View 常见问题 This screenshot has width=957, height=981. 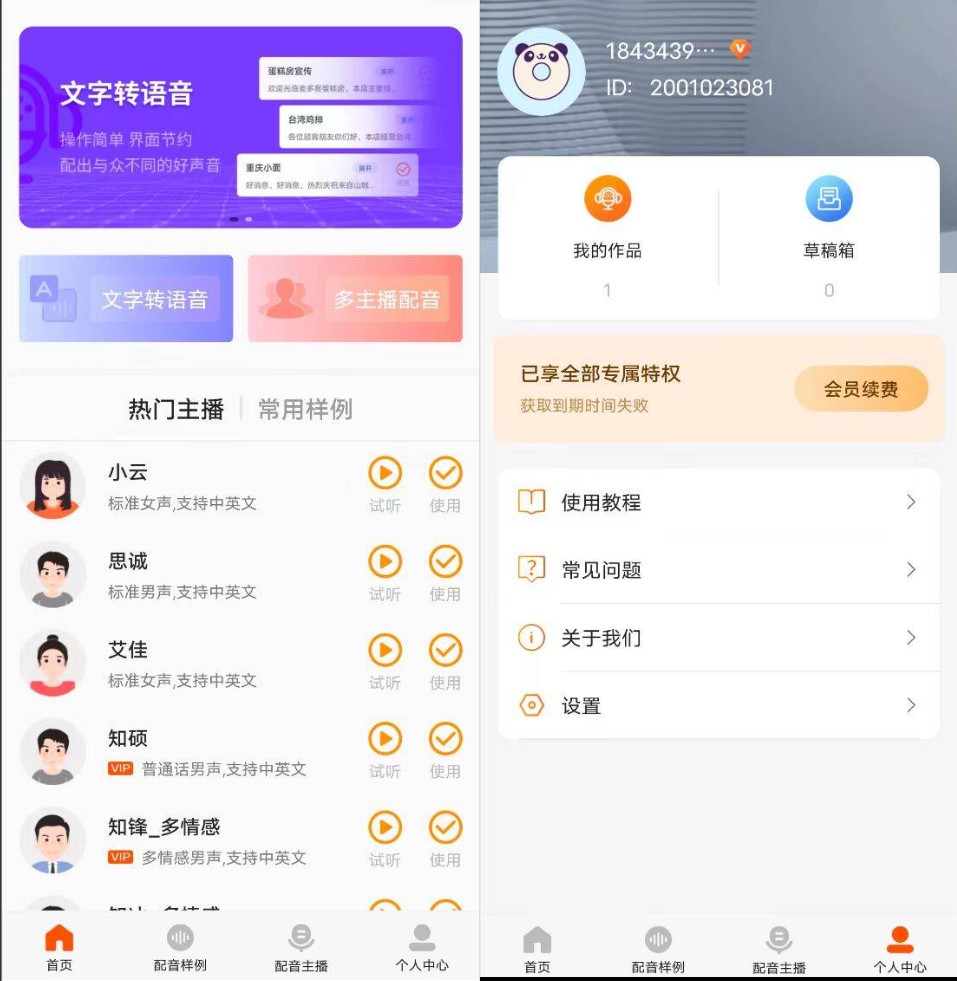coord(718,570)
